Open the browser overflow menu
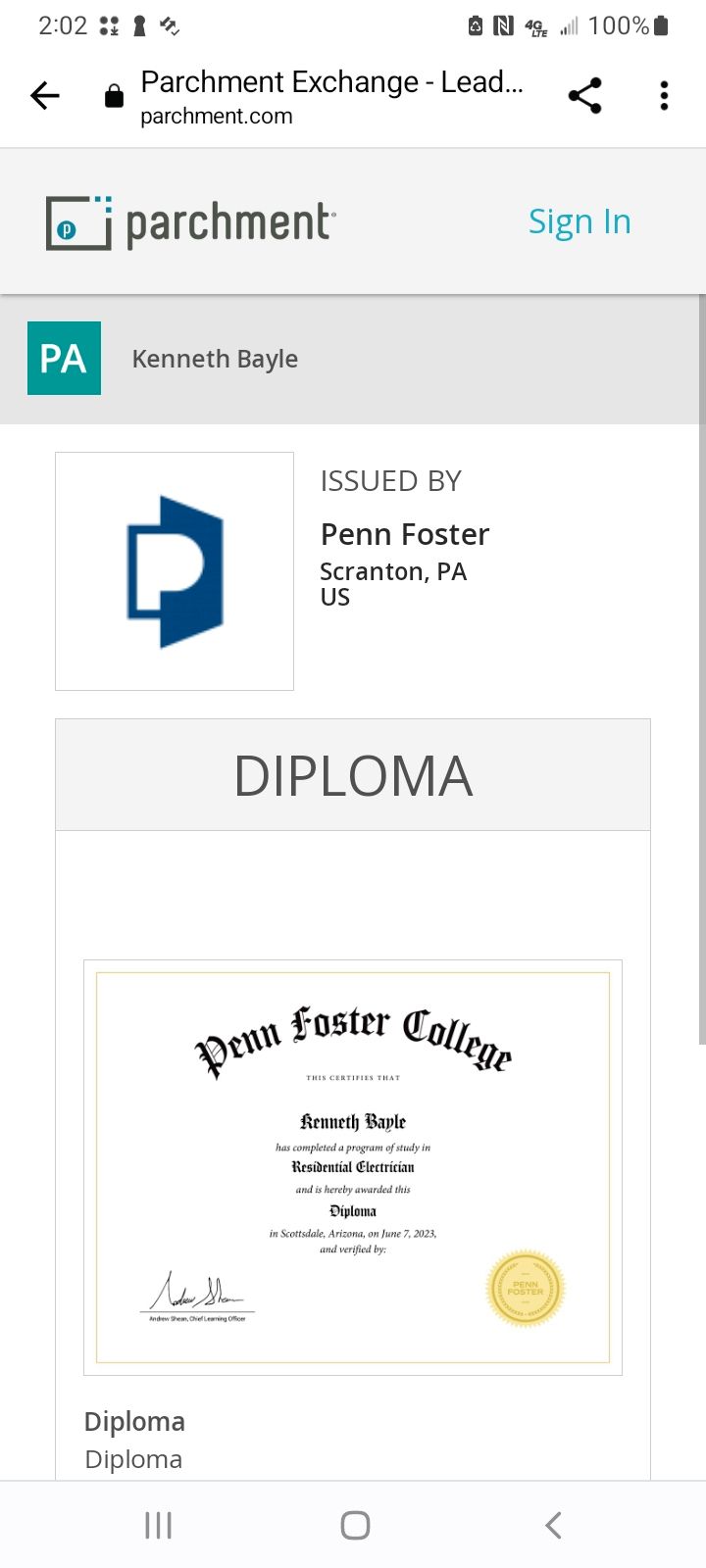Viewport: 706px width, 1568px height. 664,96
